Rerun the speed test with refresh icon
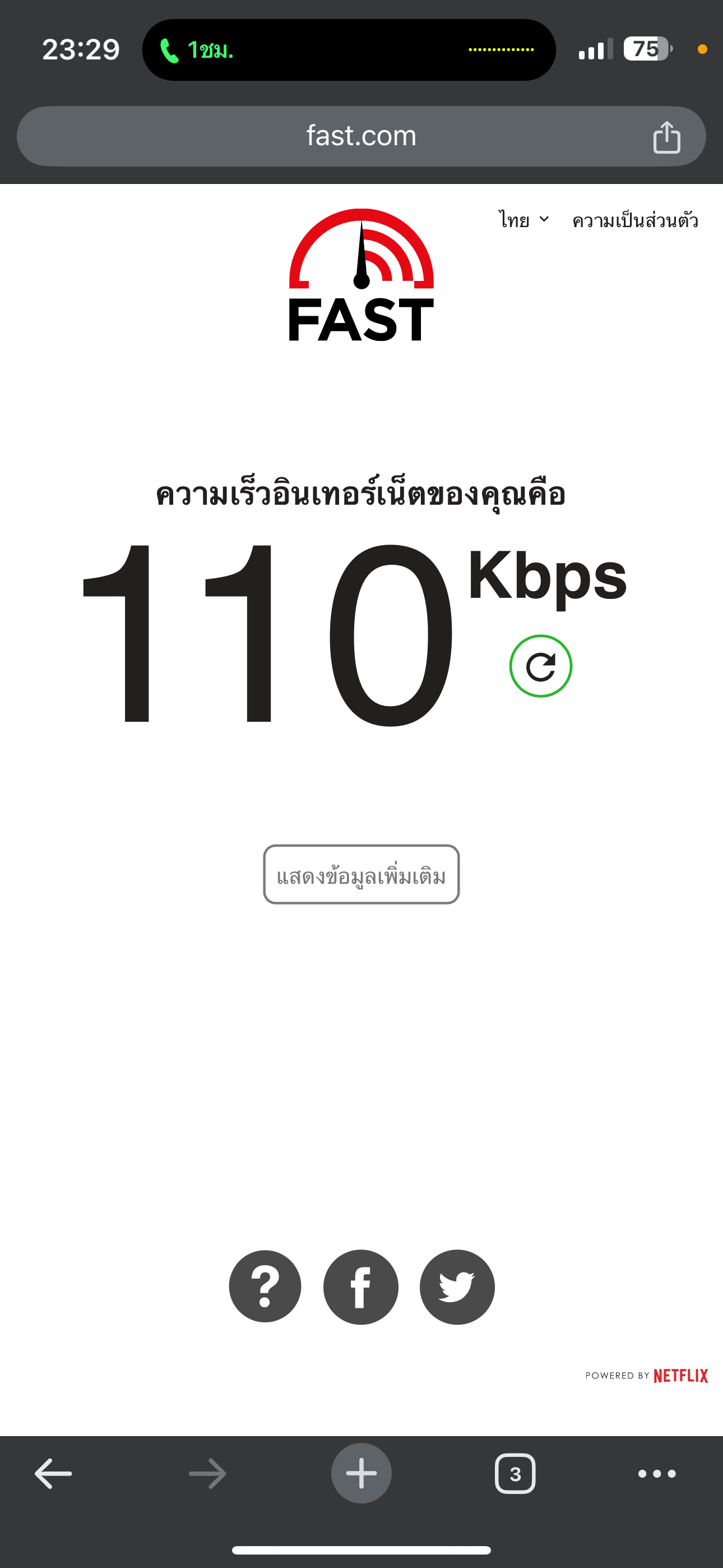Screen dimensions: 723x1568 pyautogui.click(x=540, y=666)
